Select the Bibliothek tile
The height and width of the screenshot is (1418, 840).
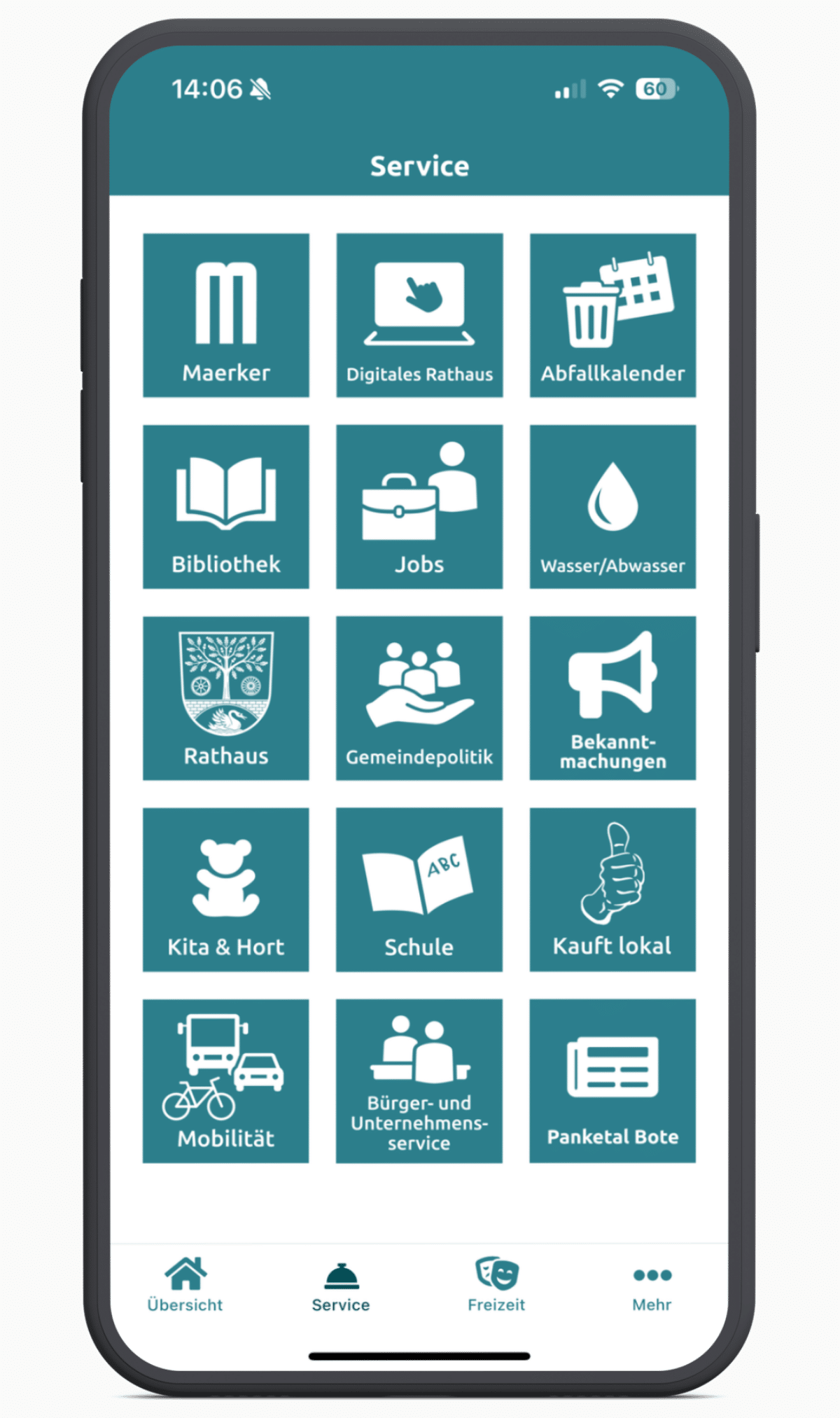tap(226, 506)
